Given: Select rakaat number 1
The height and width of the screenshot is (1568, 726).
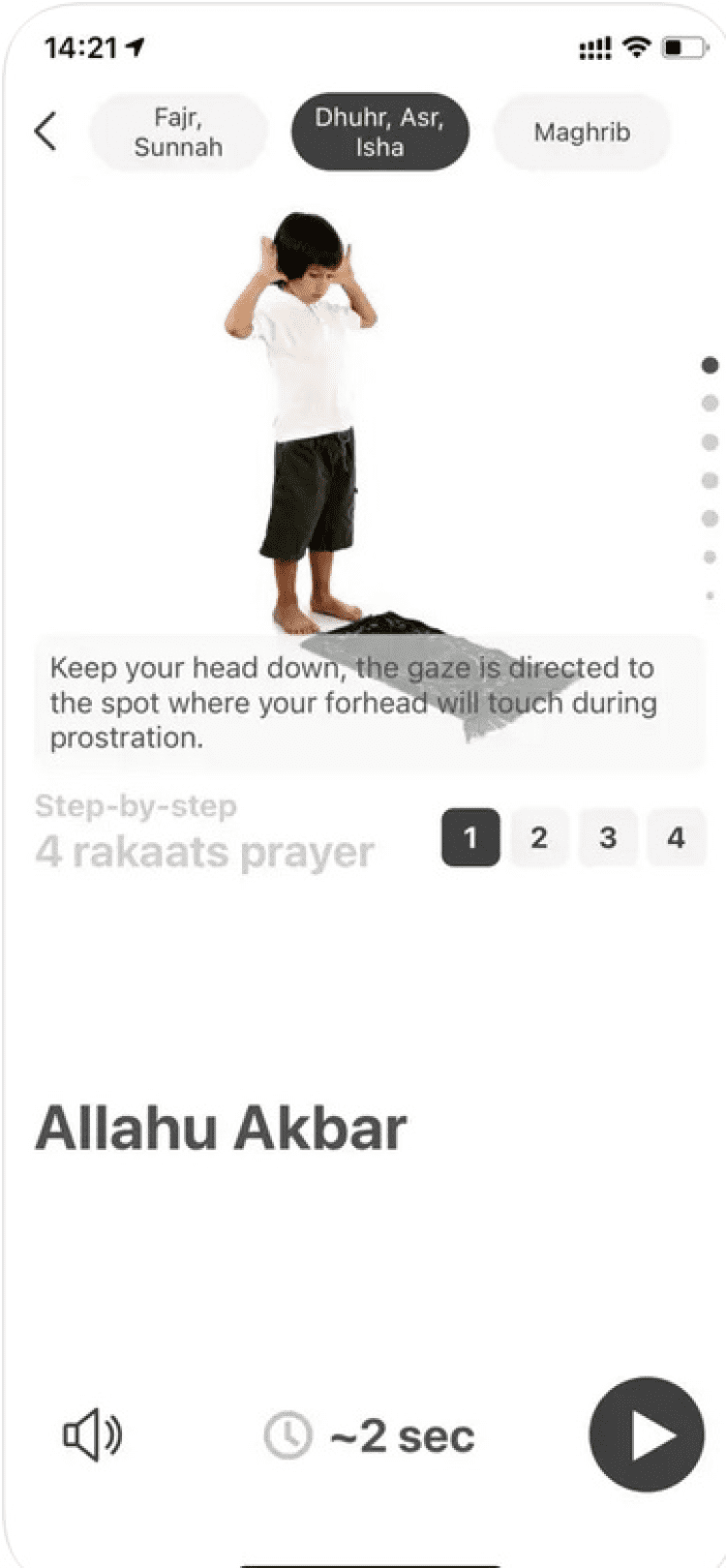Looking at the screenshot, I should point(470,836).
